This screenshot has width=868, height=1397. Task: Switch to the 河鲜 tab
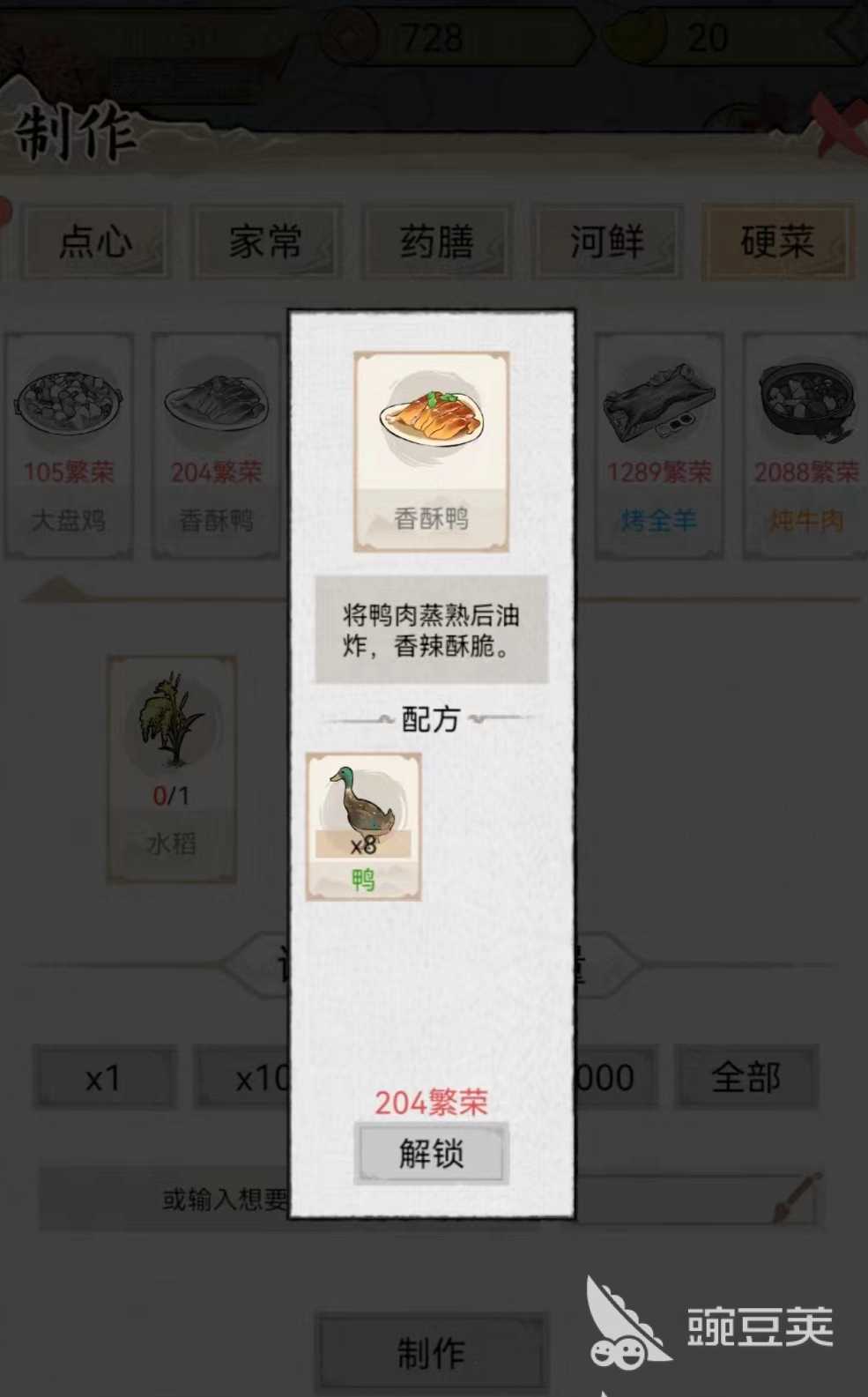click(606, 242)
